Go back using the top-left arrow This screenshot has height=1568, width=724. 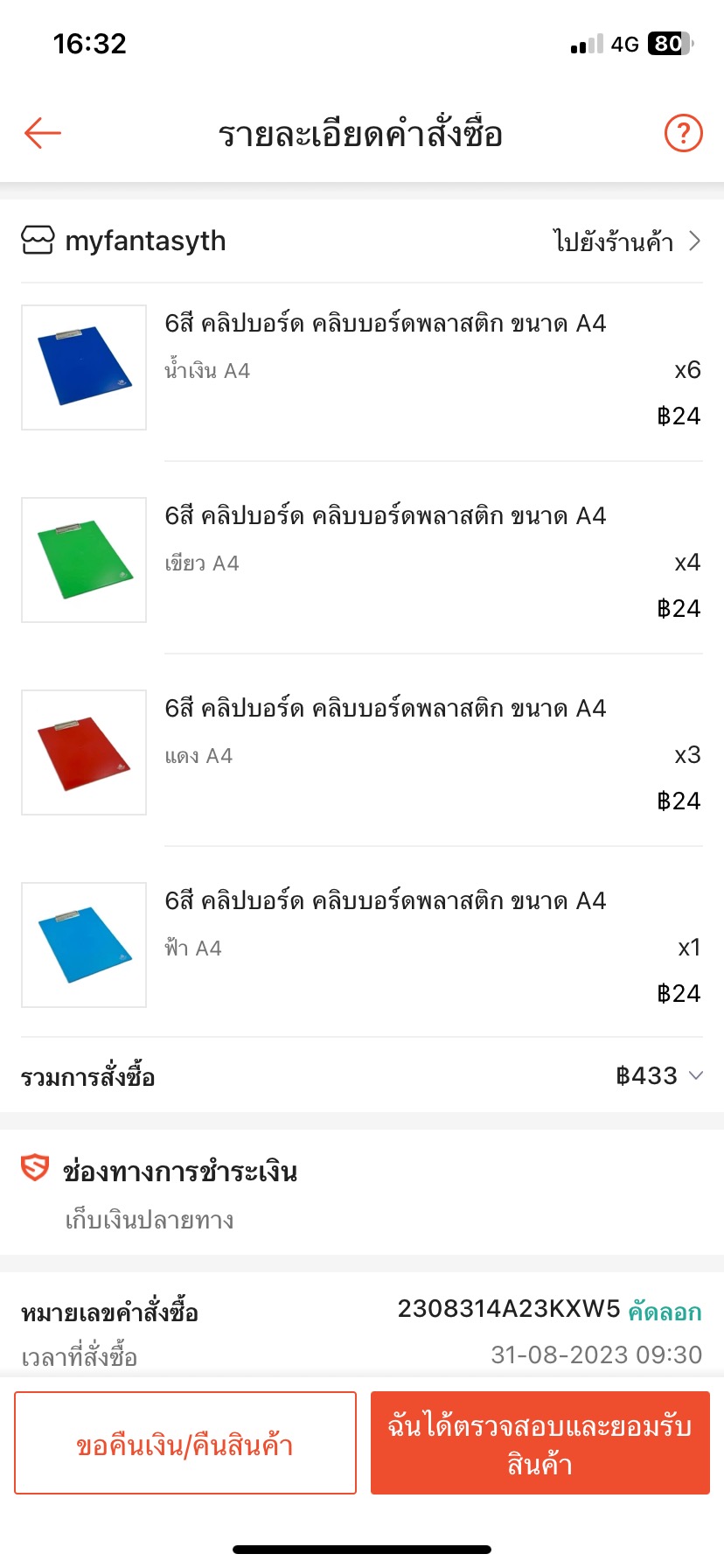click(x=43, y=133)
